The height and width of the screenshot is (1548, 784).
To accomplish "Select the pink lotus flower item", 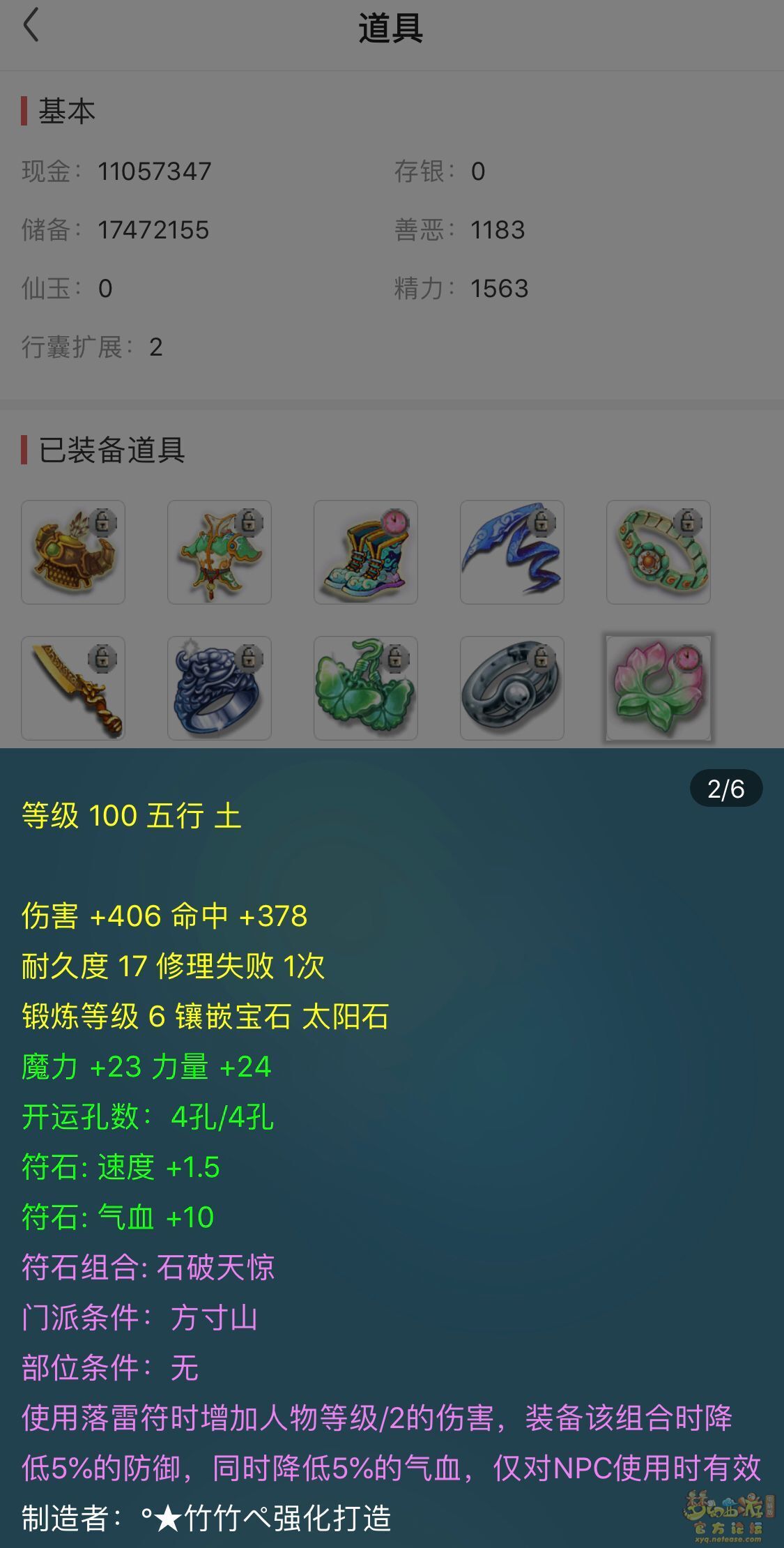I will point(659,688).
